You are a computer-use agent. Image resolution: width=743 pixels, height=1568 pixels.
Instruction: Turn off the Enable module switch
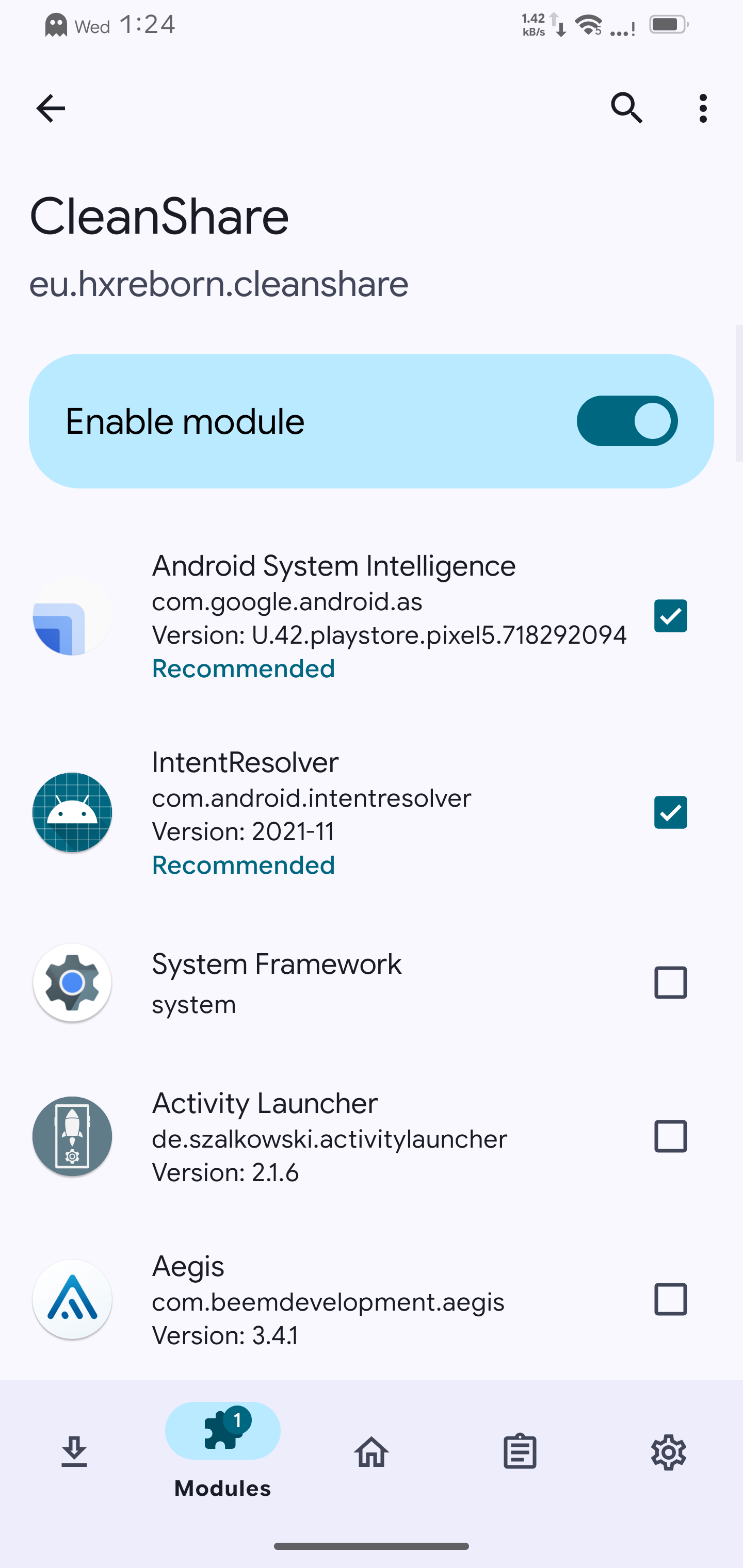[x=627, y=421]
